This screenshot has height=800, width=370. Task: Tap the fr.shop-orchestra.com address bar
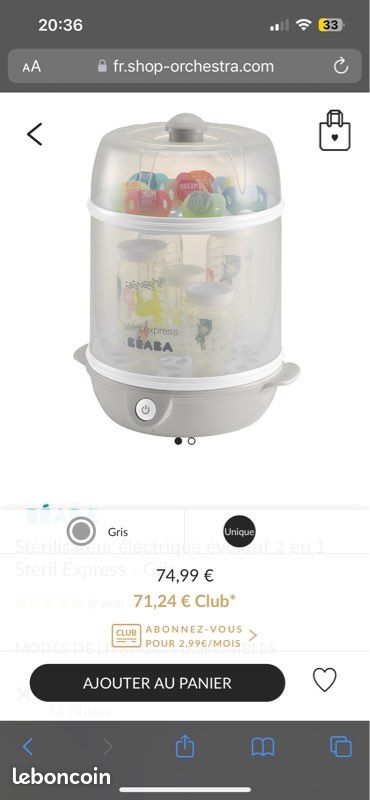coord(186,66)
